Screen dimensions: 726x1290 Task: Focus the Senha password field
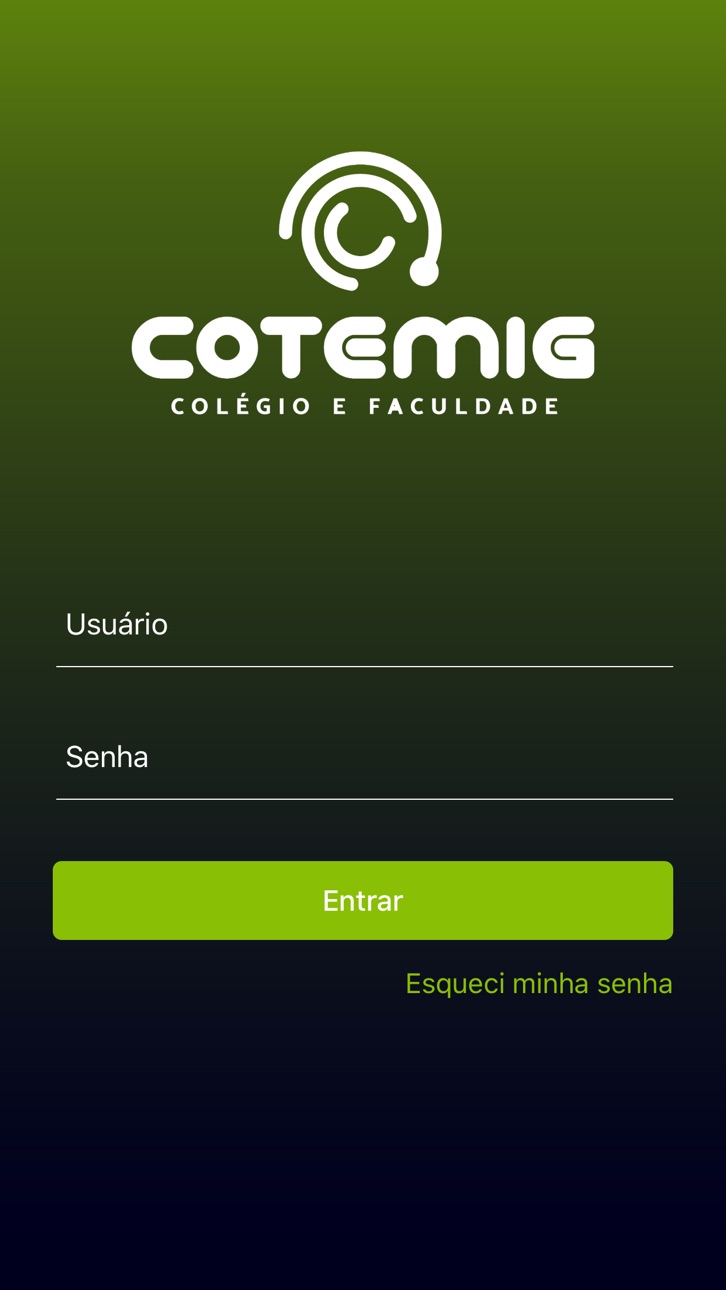tap(364, 758)
